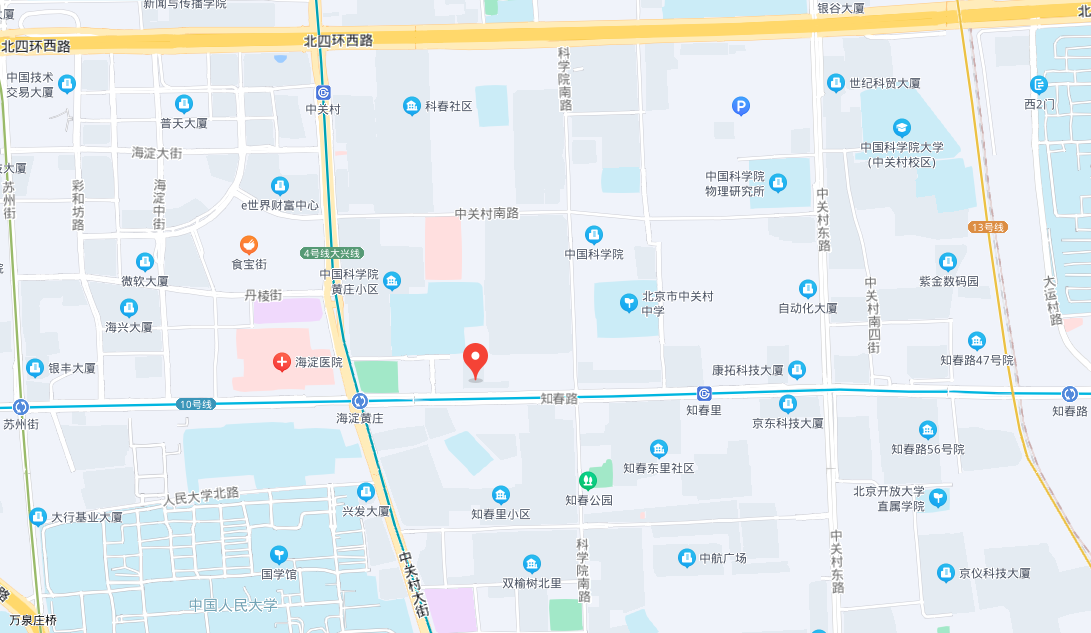Select the 科春社区 marker
Screen dimensions: 1091x633
click(x=411, y=105)
